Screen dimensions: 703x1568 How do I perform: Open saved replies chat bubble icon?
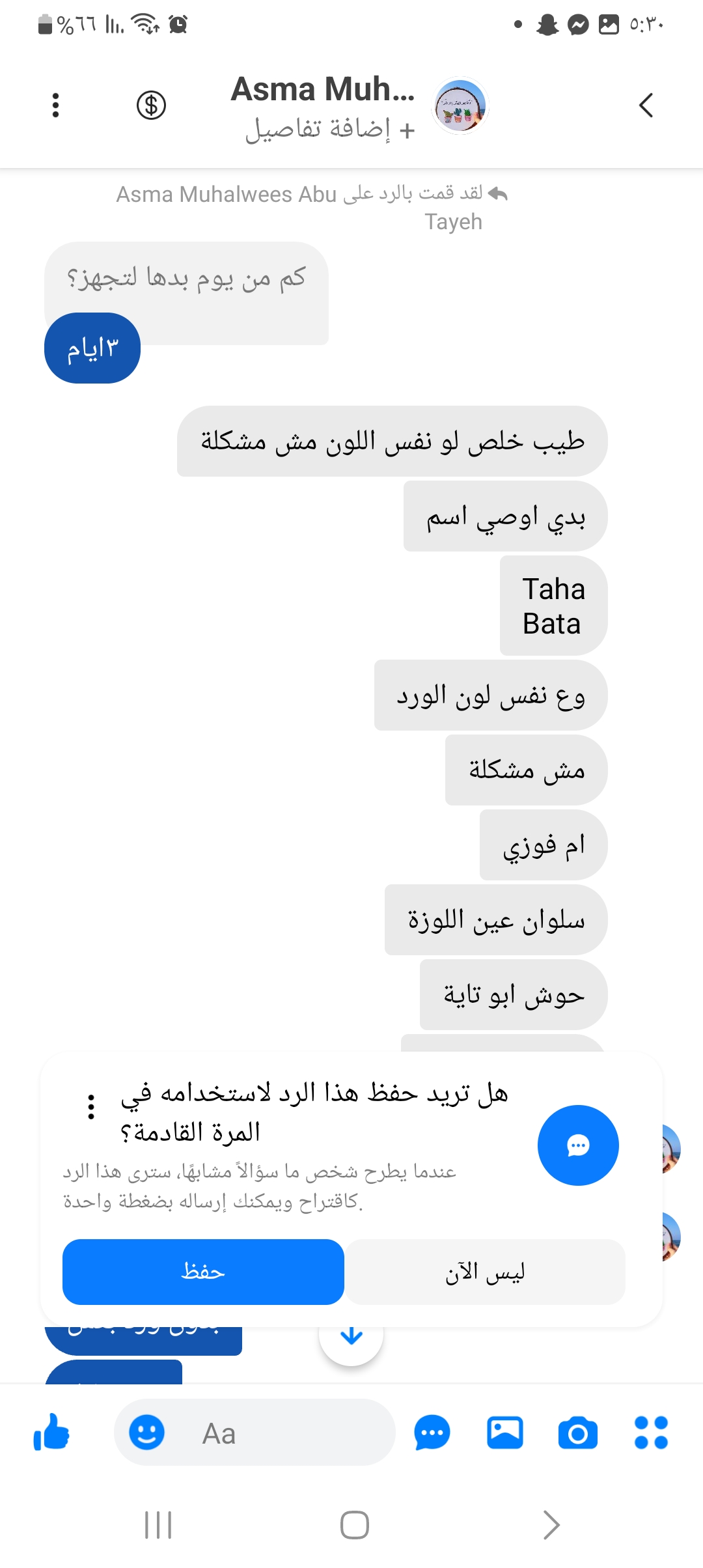(432, 1433)
